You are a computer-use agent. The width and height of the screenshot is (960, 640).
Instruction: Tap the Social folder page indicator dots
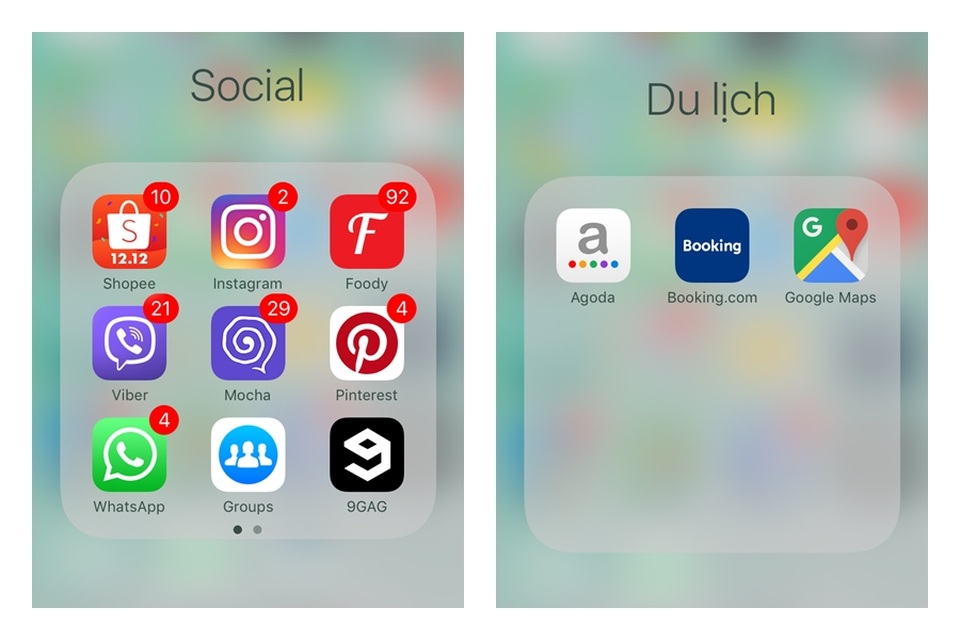pyautogui.click(x=247, y=529)
